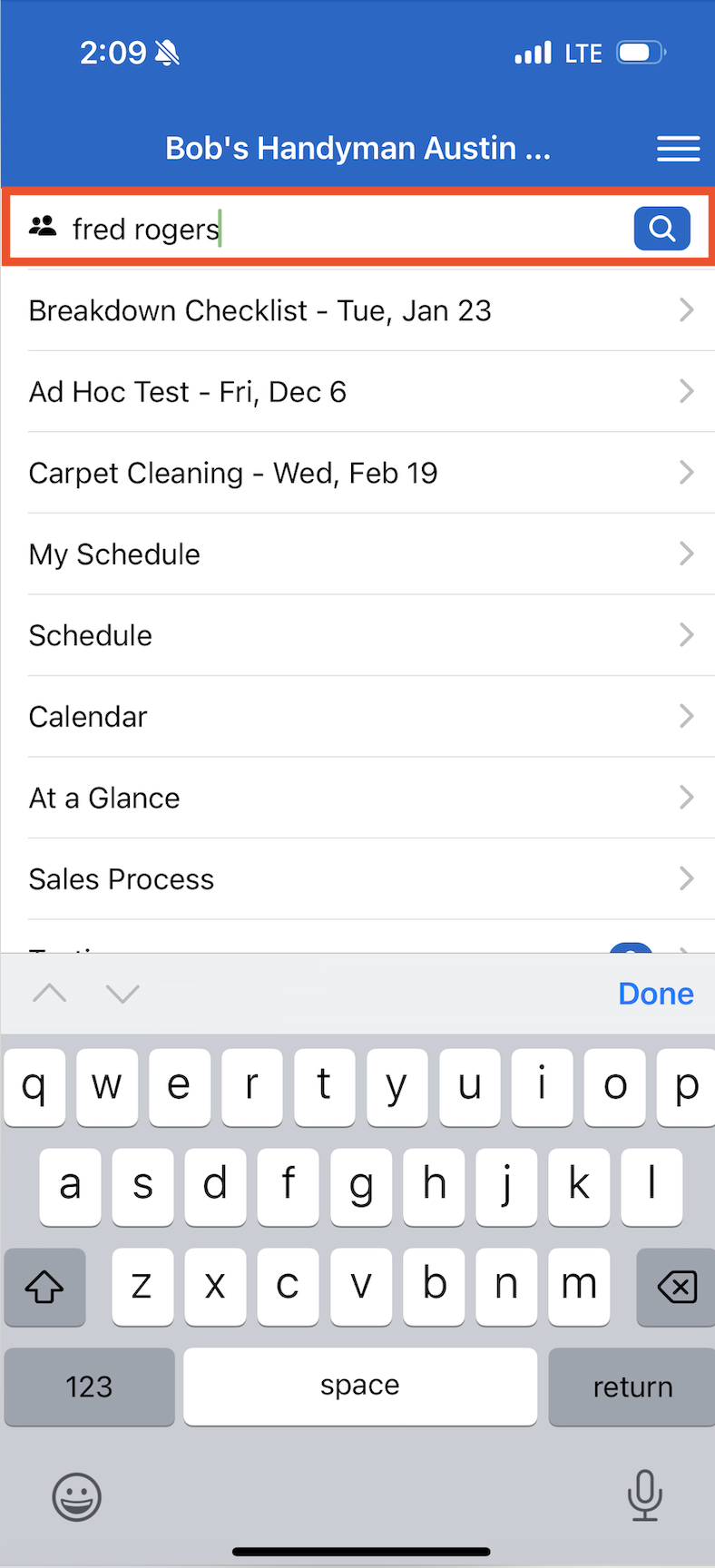The image size is (715, 1568).
Task: Open Ad Hoc Test - Fri, Dec 6
Action: (x=357, y=392)
